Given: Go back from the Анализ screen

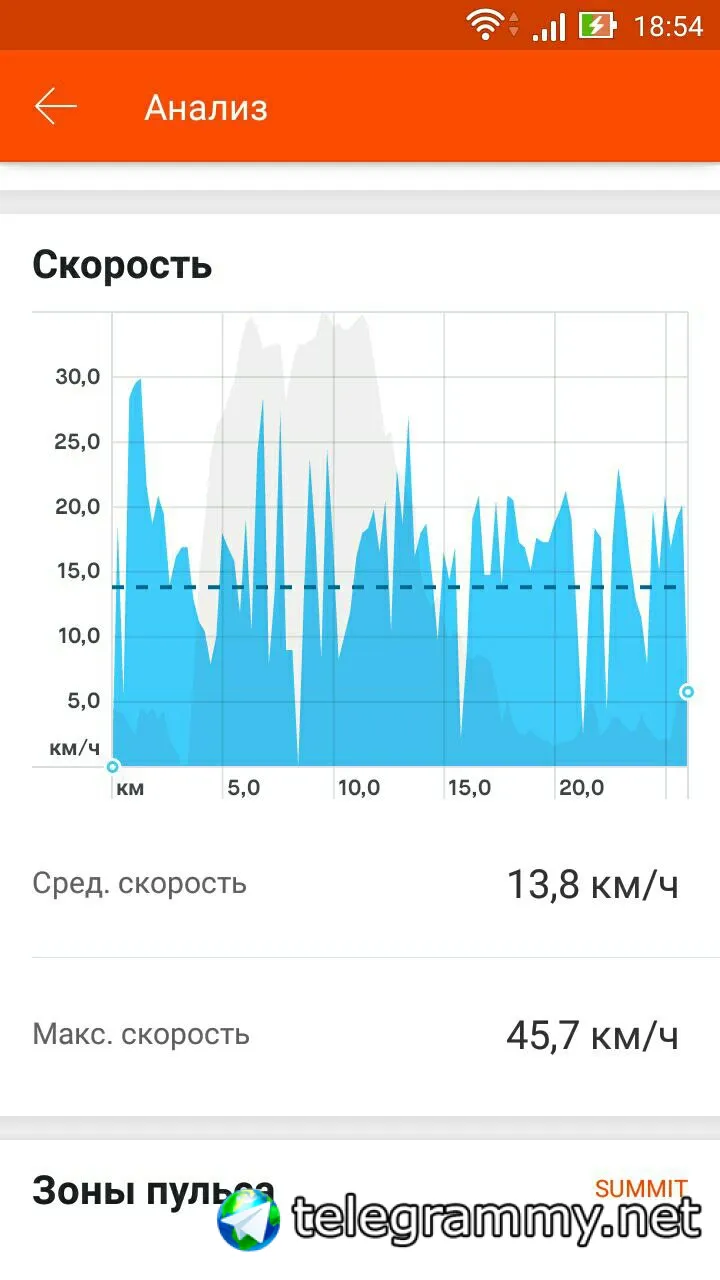Looking at the screenshot, I should [x=56, y=107].
